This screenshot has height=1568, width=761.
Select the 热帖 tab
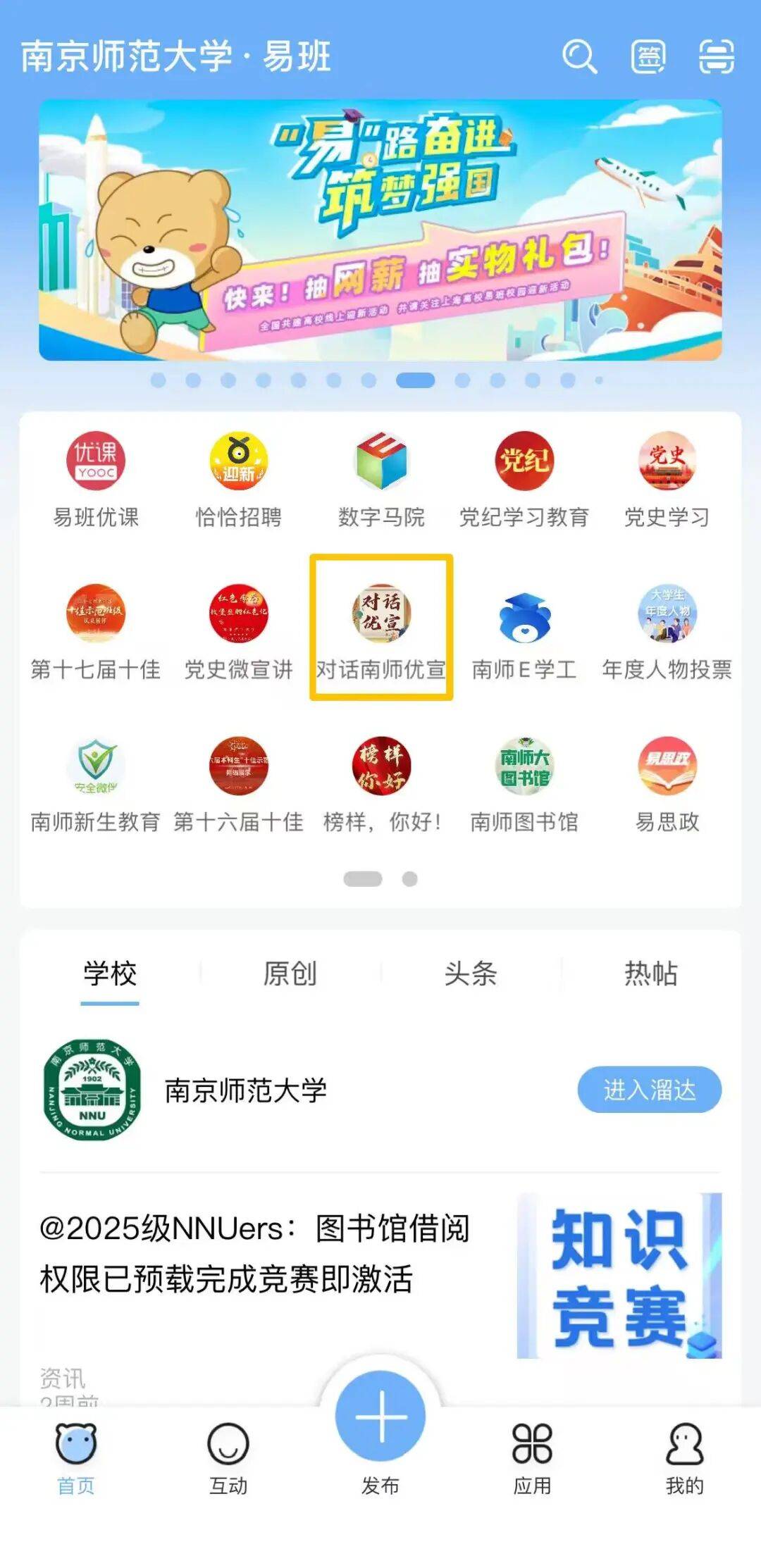point(650,973)
